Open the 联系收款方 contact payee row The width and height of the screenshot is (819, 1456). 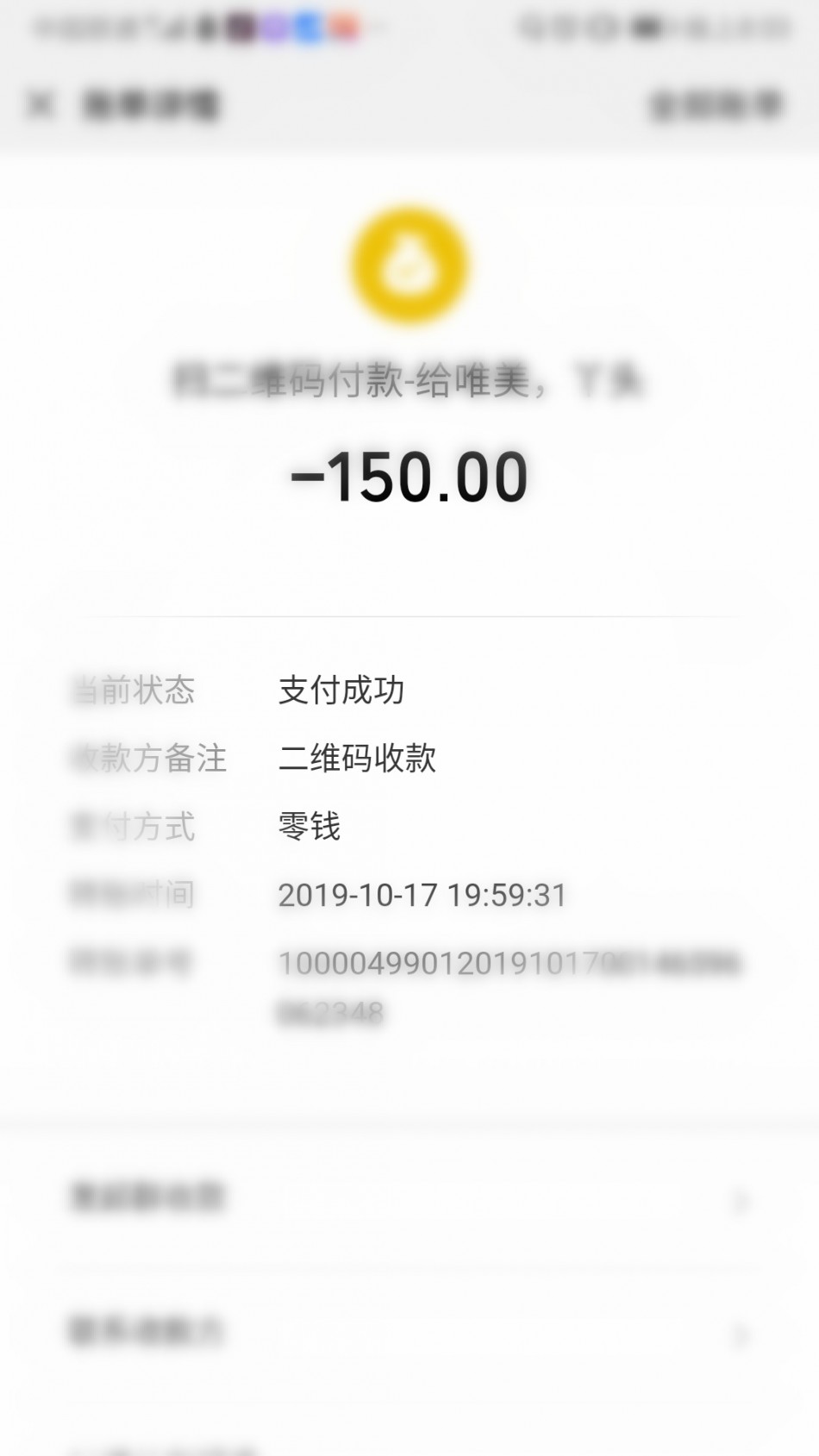click(x=409, y=1332)
